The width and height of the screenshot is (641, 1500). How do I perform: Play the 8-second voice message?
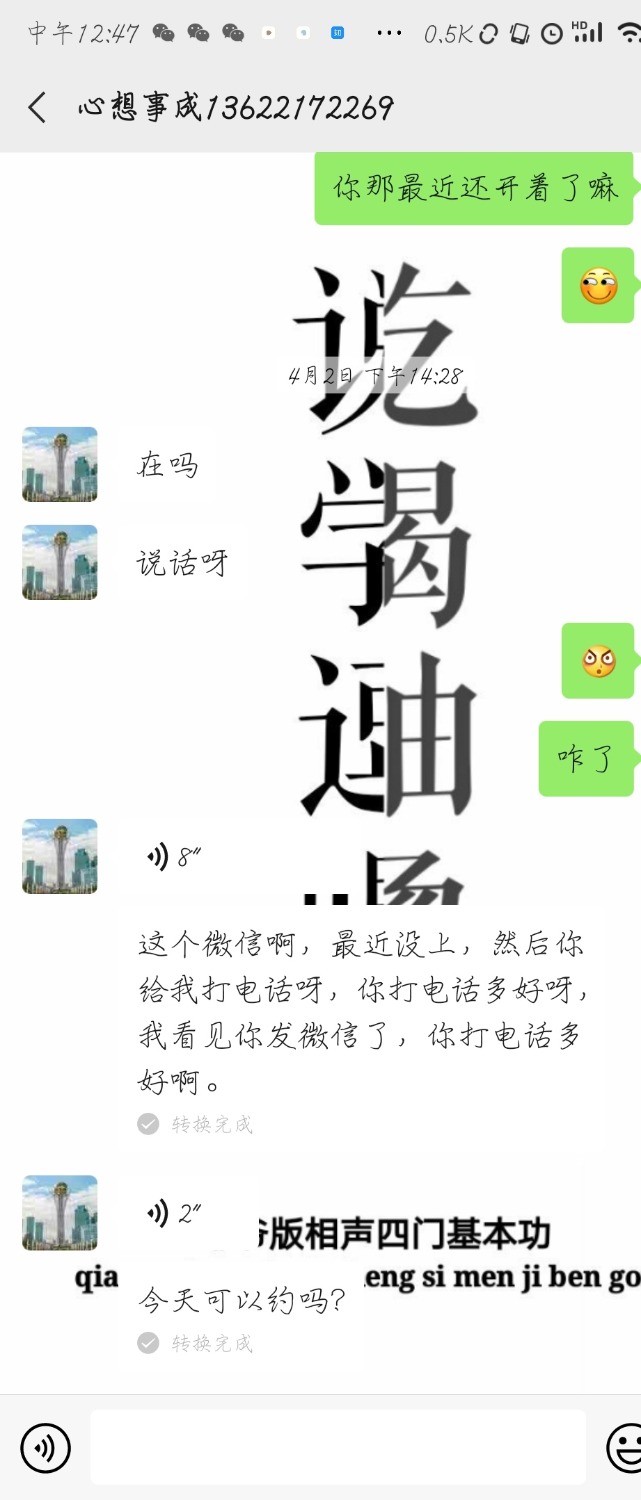[x=174, y=857]
